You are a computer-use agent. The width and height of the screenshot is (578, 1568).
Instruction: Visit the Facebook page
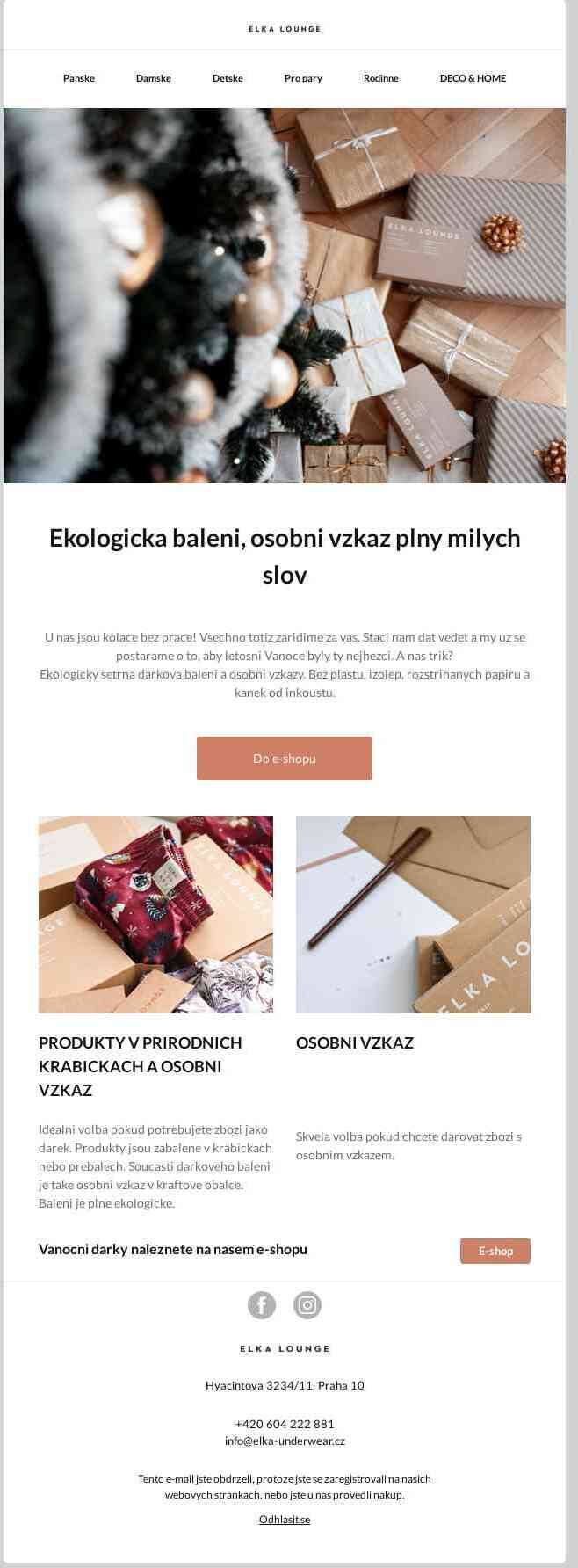(x=262, y=1304)
